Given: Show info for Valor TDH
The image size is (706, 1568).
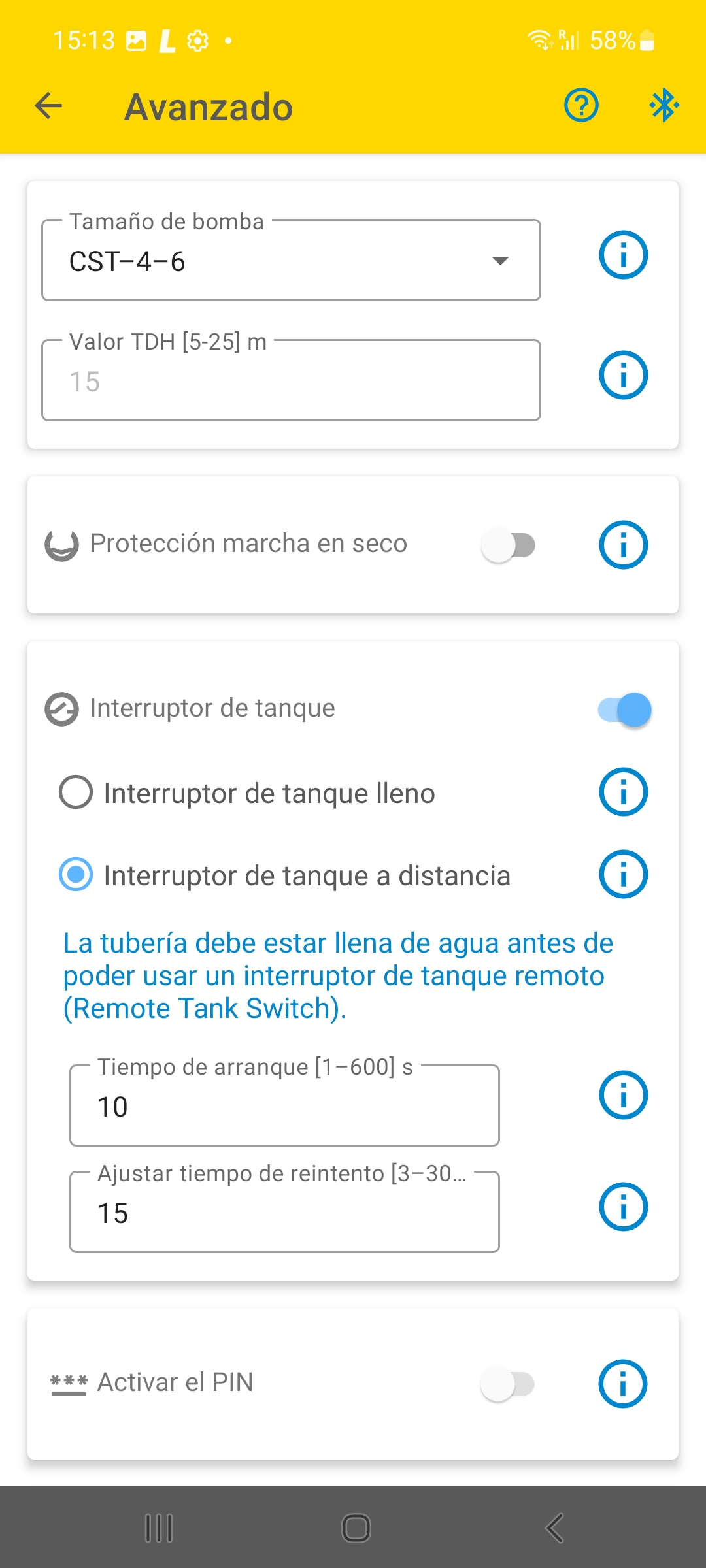Looking at the screenshot, I should [x=623, y=375].
